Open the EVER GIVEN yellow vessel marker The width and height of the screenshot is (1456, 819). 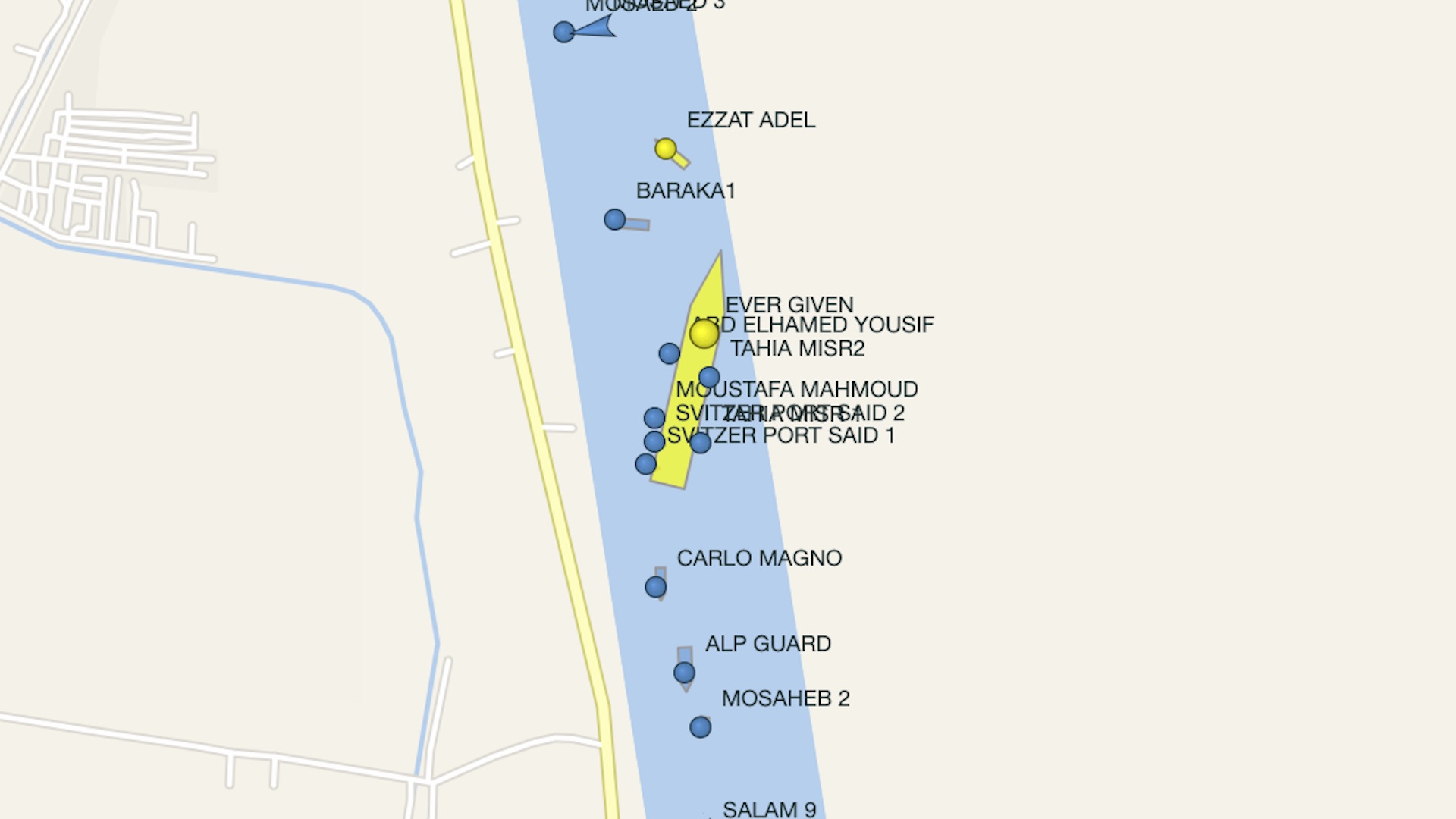click(704, 334)
